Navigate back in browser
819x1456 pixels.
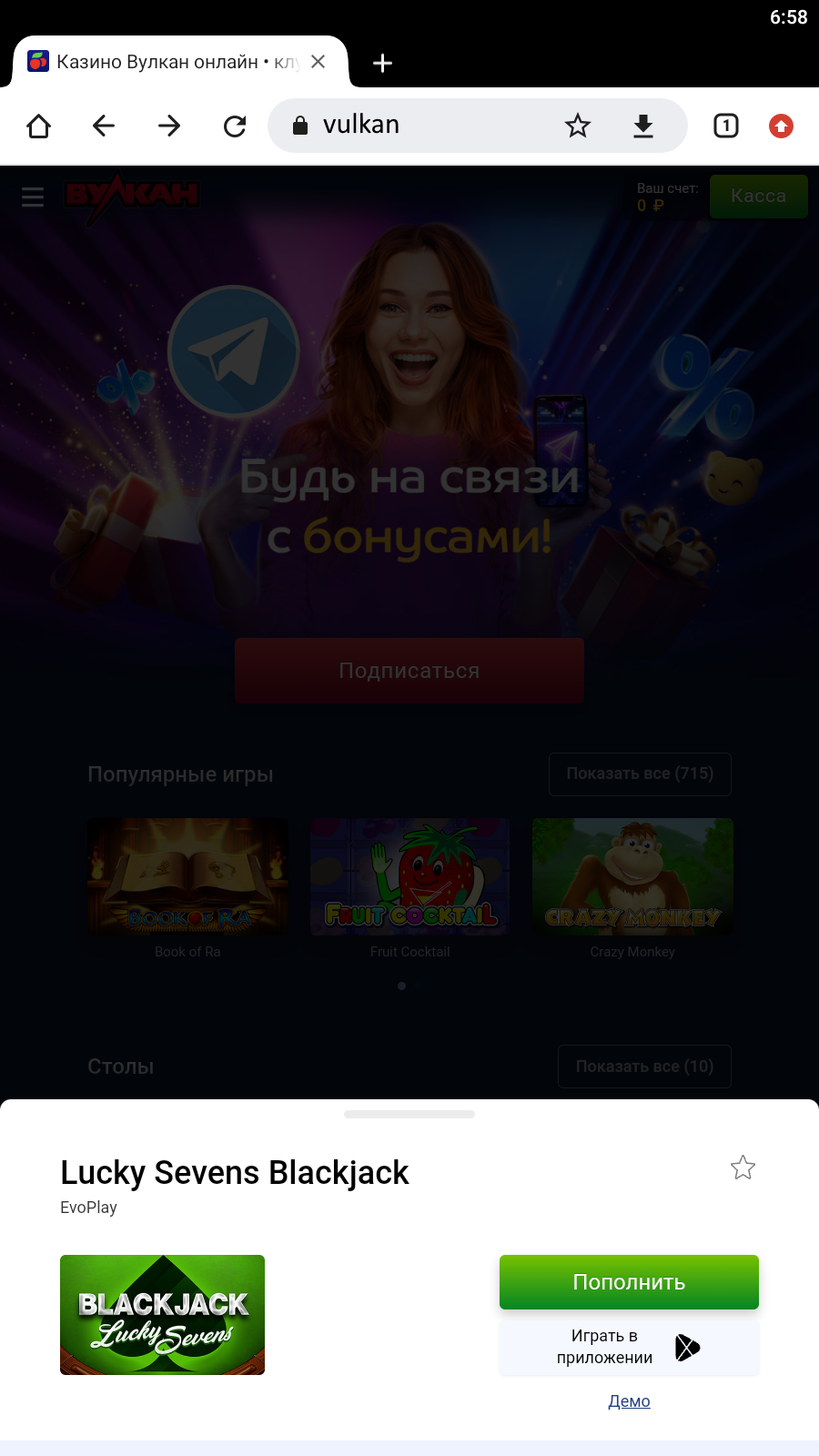[104, 126]
